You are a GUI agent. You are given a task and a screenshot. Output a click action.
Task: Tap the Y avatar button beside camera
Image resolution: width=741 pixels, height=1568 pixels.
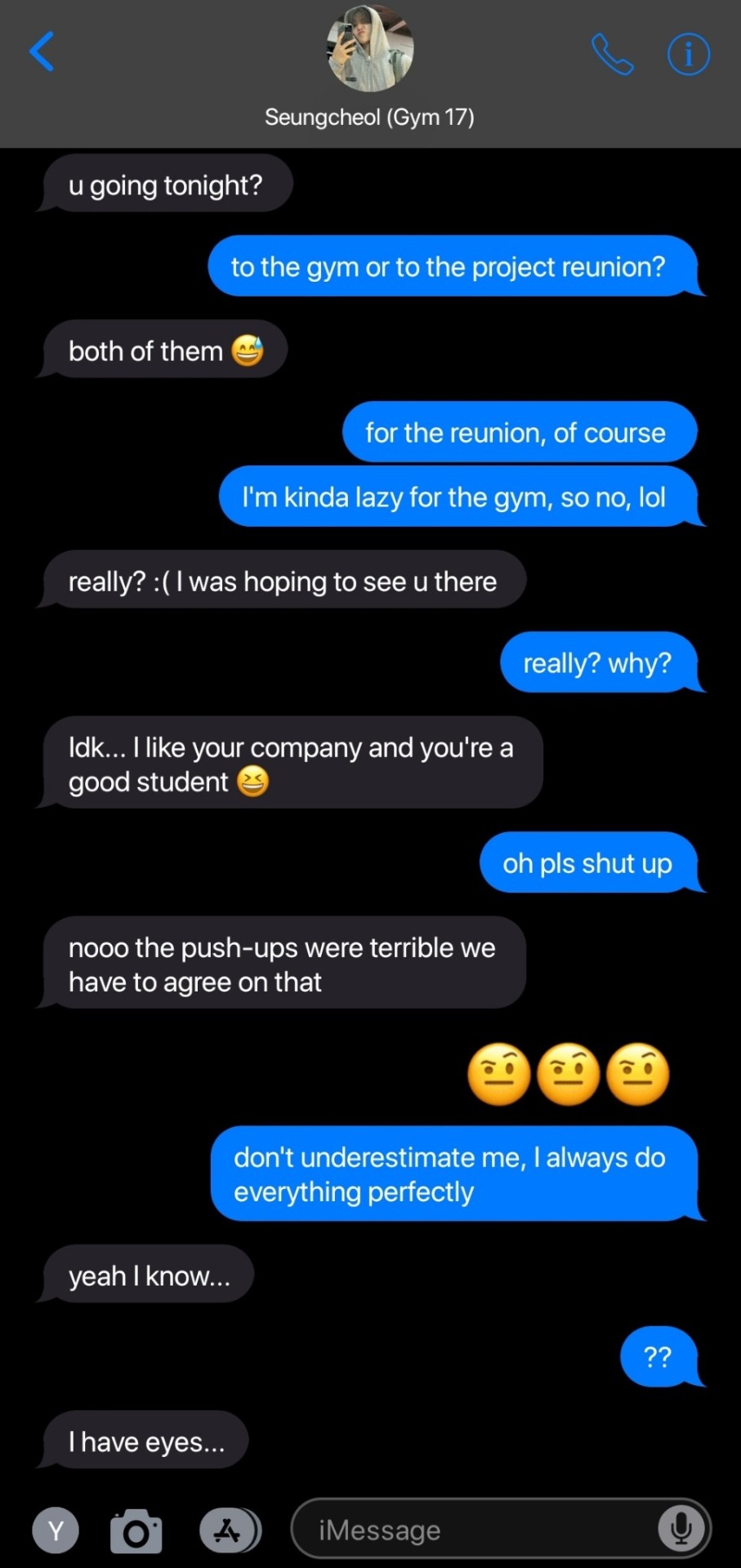point(56,1530)
